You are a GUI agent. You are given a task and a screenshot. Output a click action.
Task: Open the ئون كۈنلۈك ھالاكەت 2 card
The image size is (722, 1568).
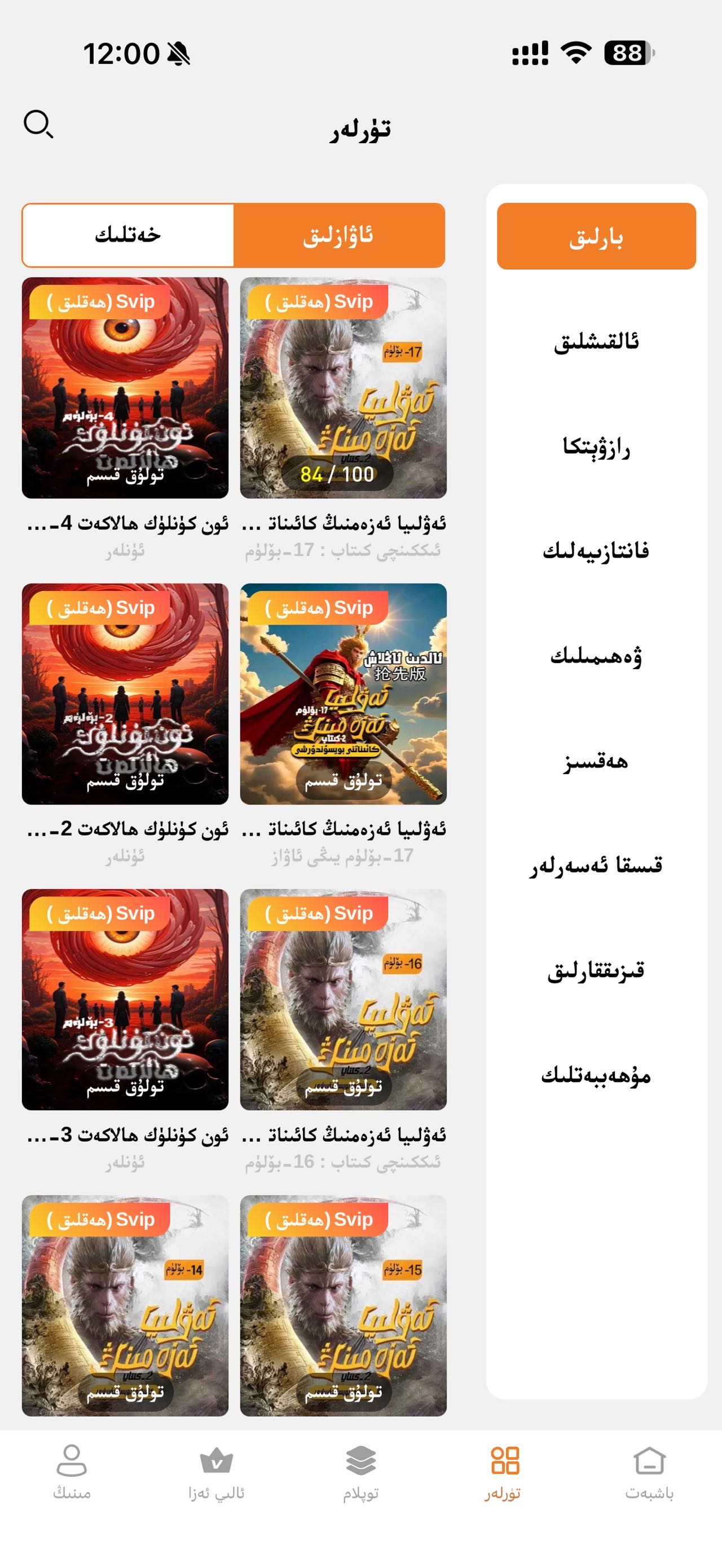(125, 694)
